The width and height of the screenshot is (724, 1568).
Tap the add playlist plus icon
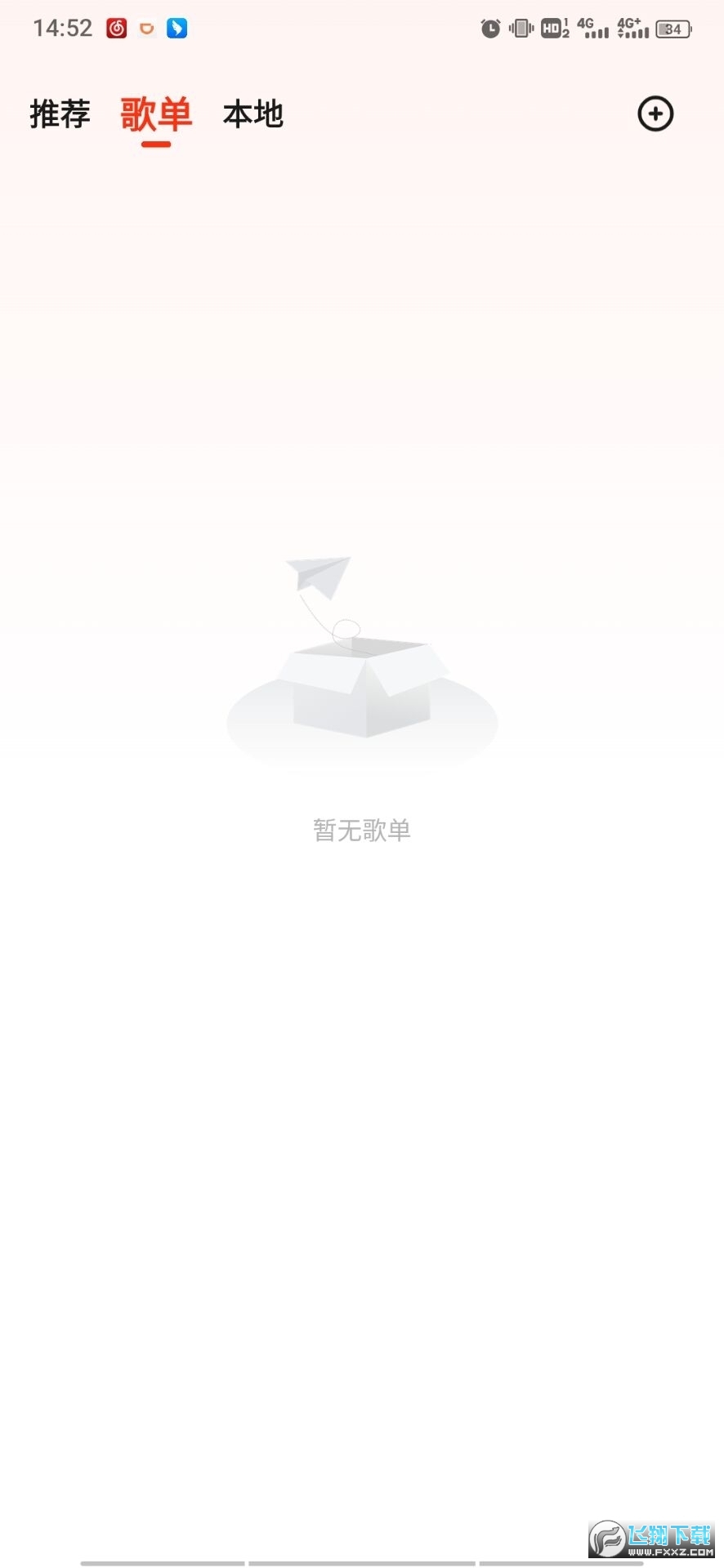click(x=655, y=114)
